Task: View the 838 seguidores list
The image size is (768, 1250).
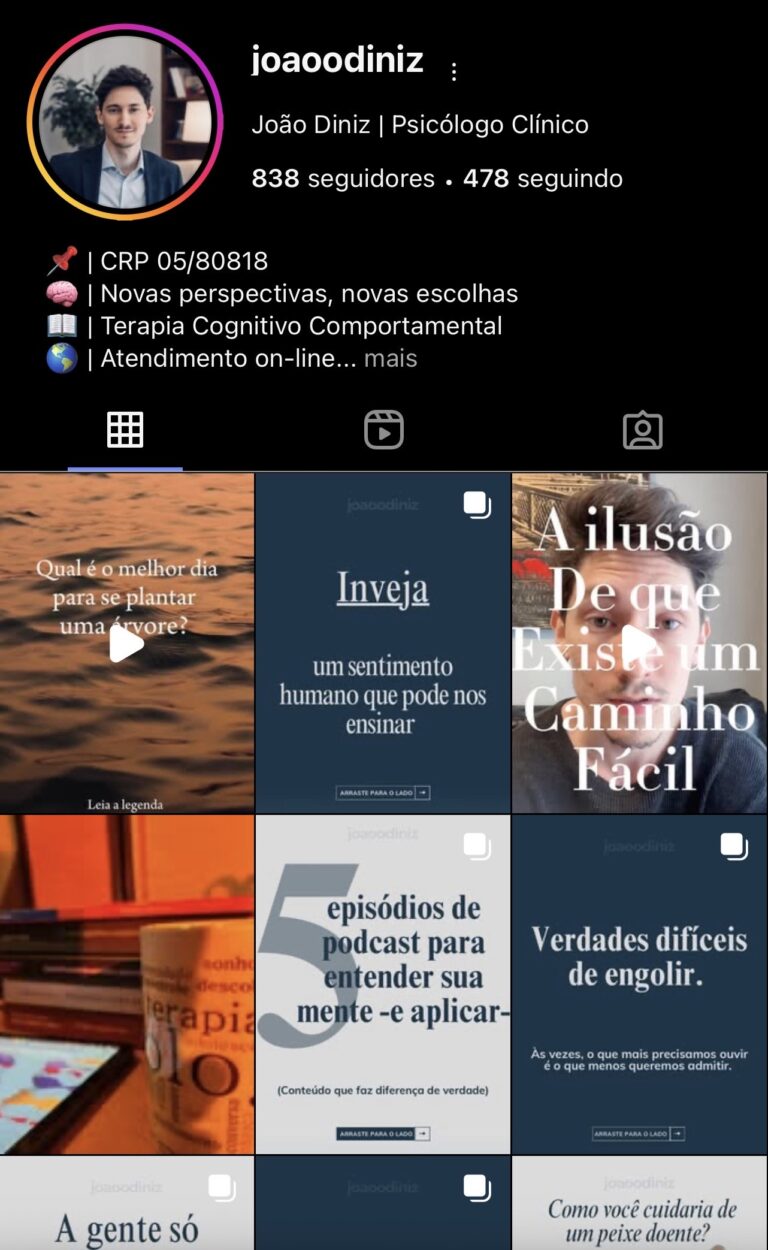Action: (x=343, y=179)
